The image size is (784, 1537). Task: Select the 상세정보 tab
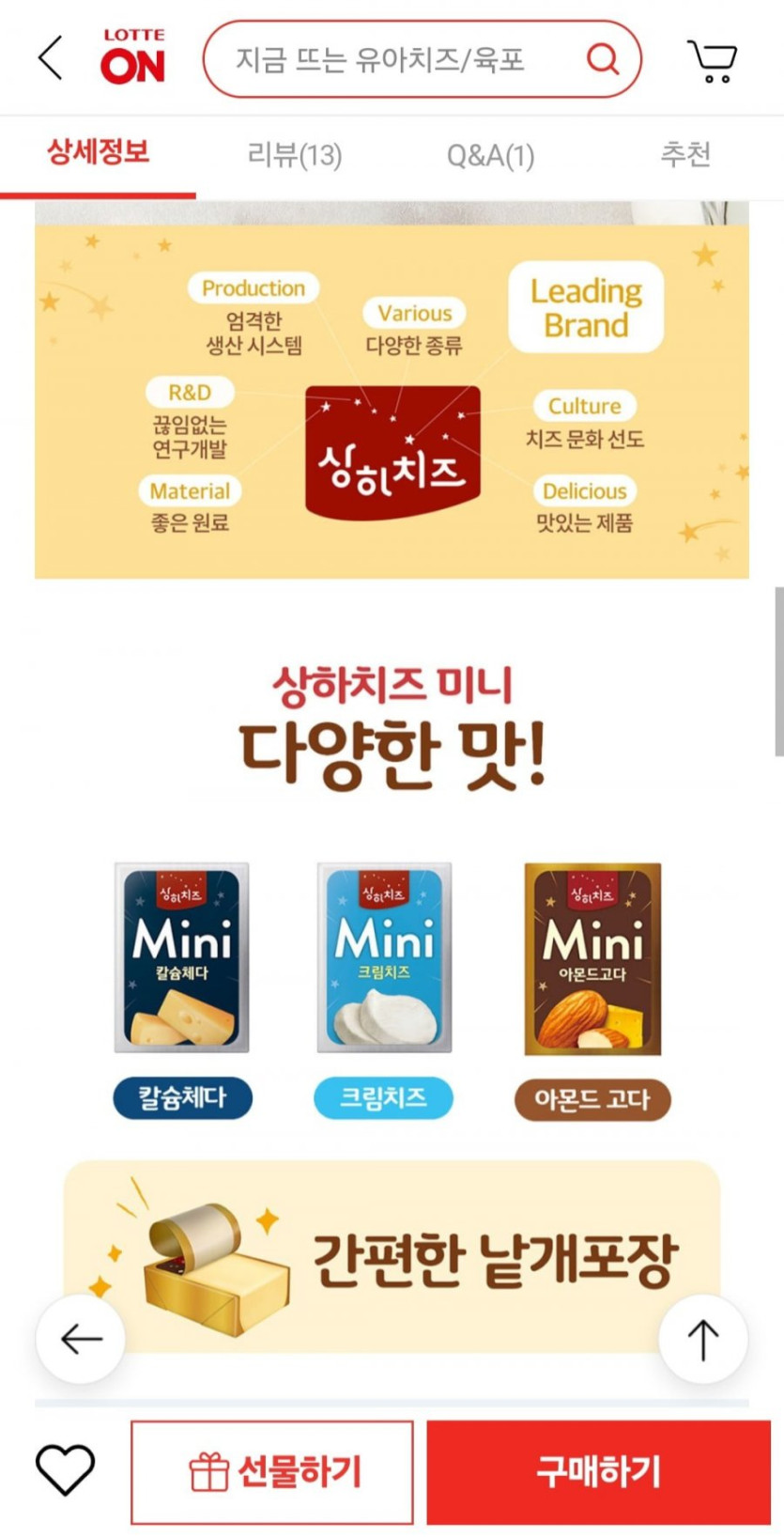tap(98, 152)
